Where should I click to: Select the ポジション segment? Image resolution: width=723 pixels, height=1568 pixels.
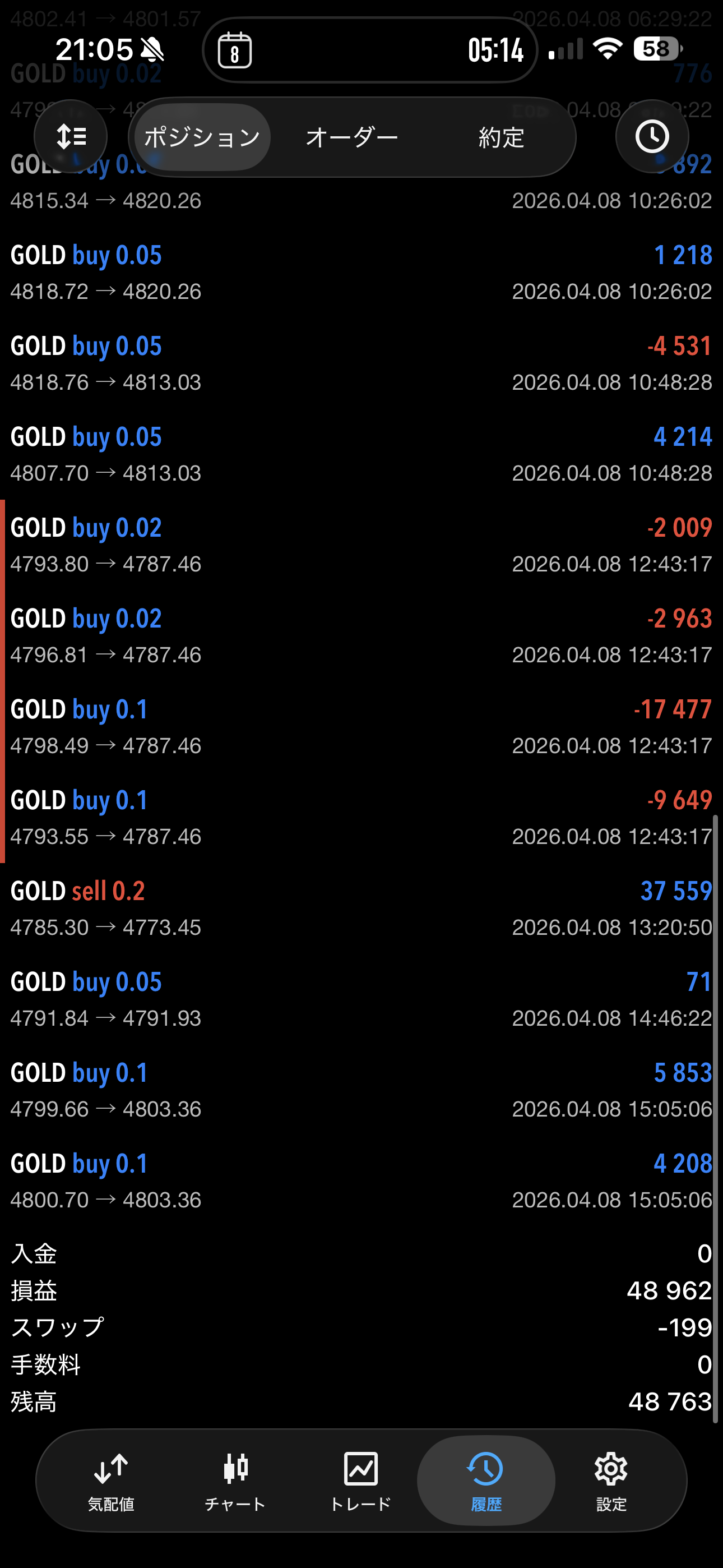click(x=202, y=137)
